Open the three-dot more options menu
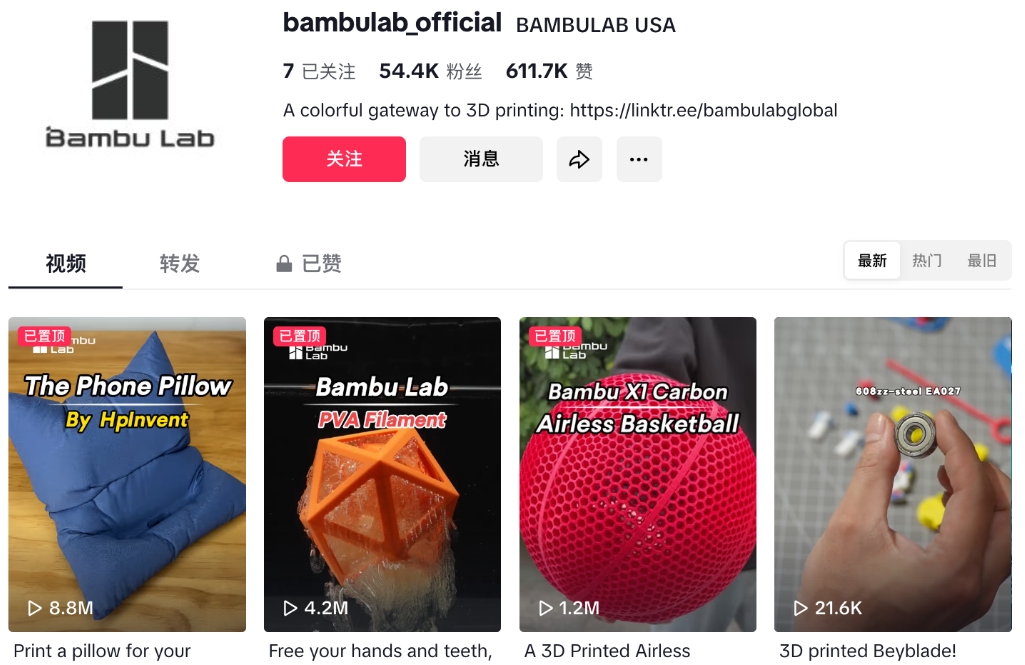 [x=639, y=159]
